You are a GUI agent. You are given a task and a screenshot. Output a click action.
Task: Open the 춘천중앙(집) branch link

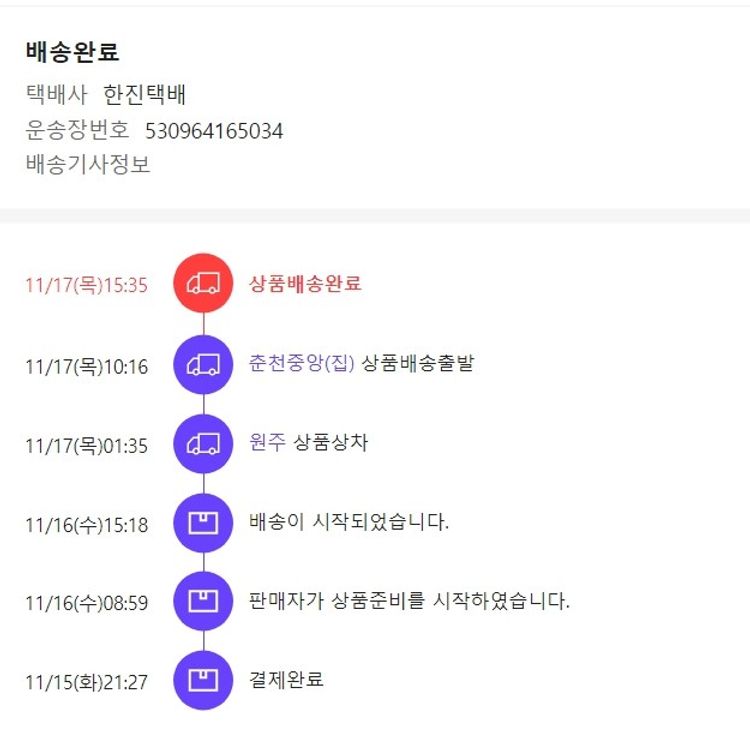[x=301, y=363]
